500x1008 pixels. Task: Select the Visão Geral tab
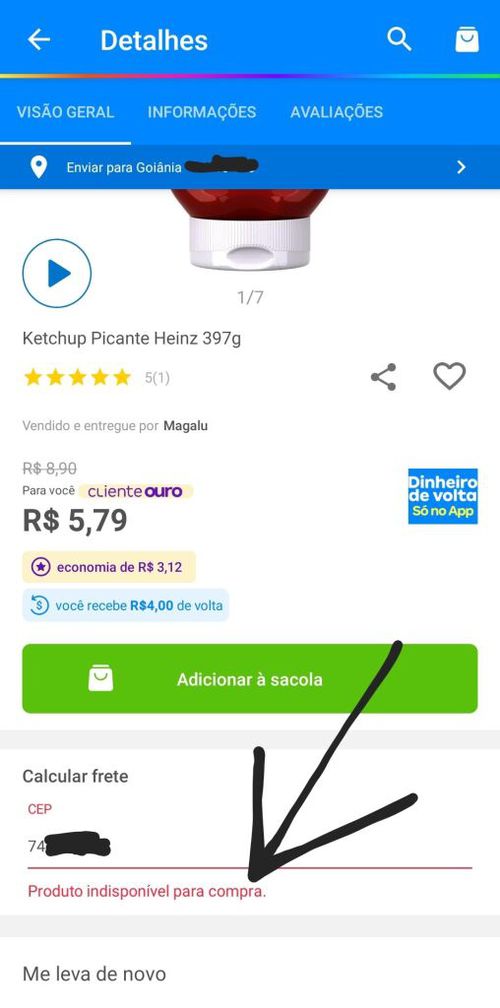tap(65, 112)
